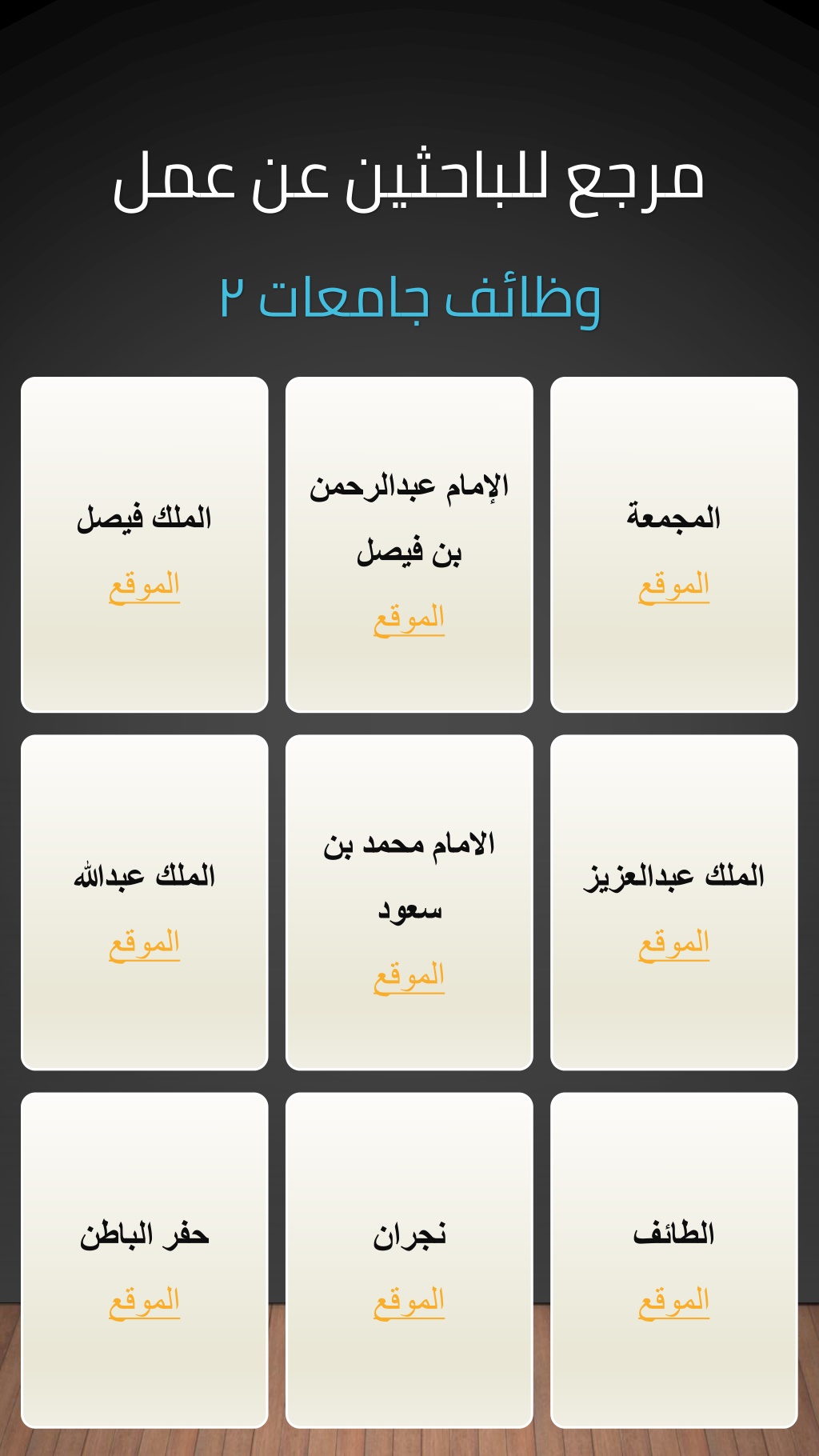Tap الموقع link for الامام محمد بن سعود
Viewport: 819px width, 1456px height.
[409, 977]
